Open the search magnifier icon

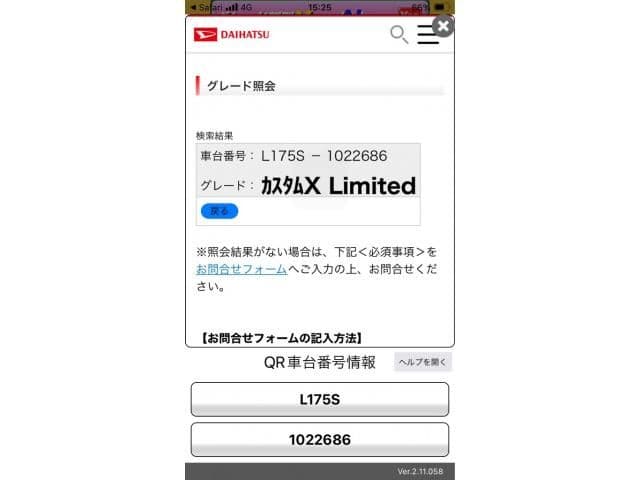click(398, 35)
